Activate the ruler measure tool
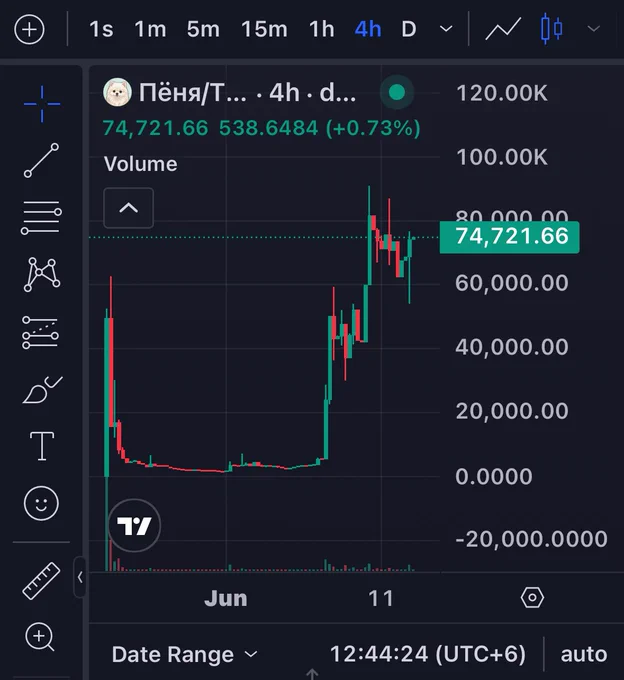This screenshot has height=680, width=624. click(41, 581)
